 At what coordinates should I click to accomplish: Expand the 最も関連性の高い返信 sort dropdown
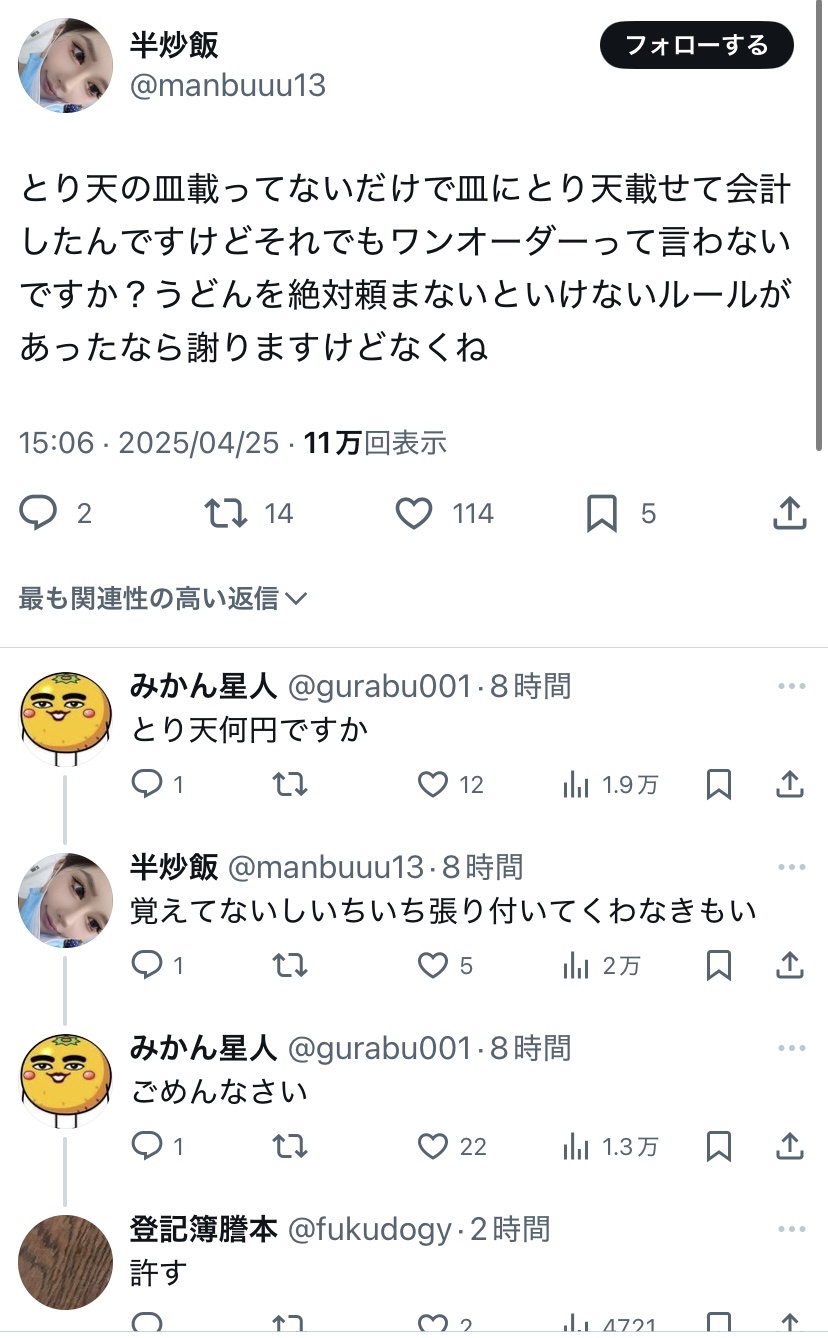click(x=162, y=598)
